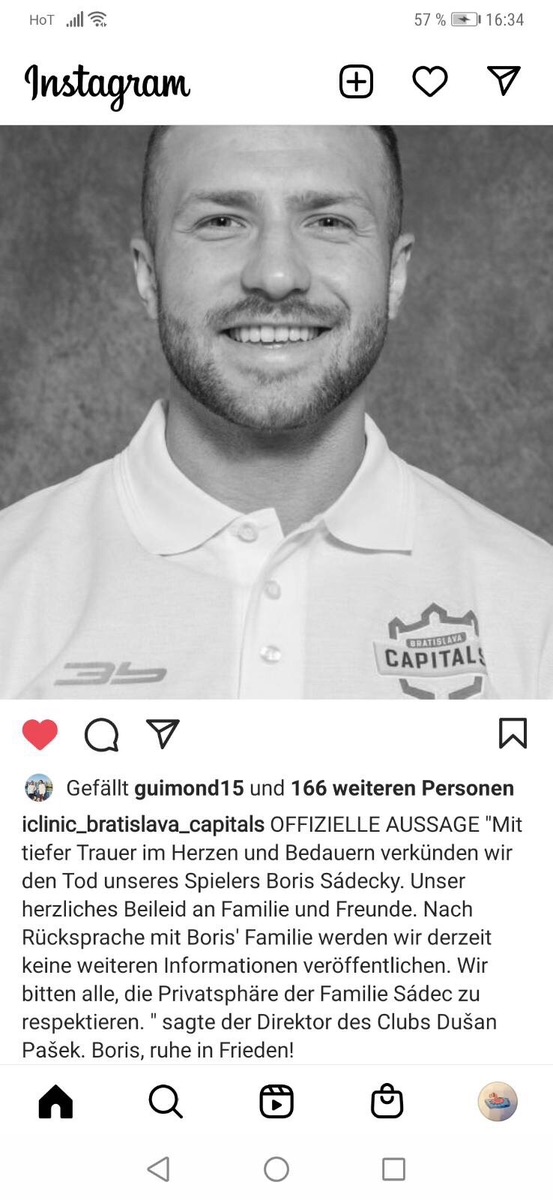Open the activity heart in top bar
Image resolution: width=553 pixels, height=1200 pixels.
tap(430, 82)
